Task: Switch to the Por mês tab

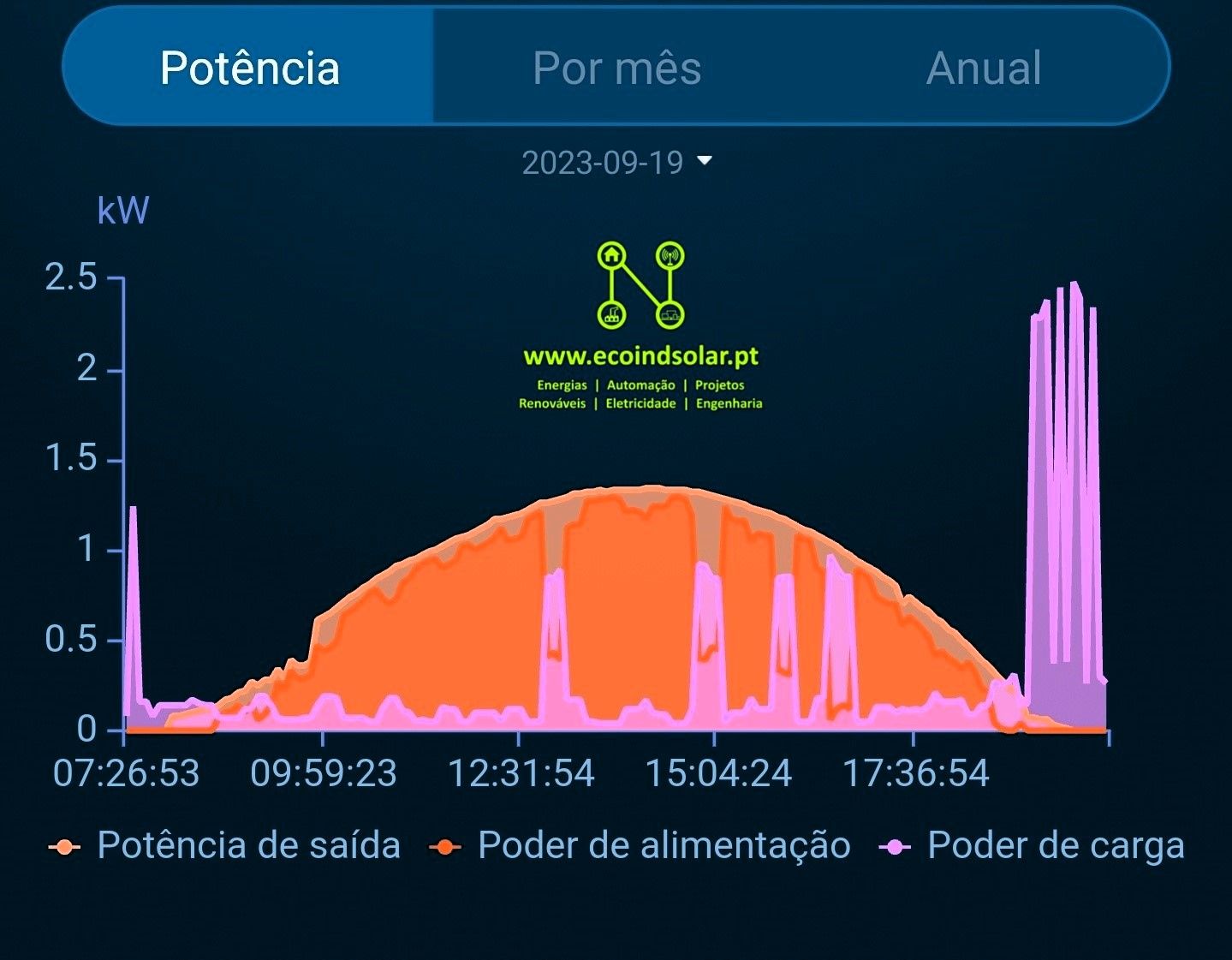Action: click(616, 68)
